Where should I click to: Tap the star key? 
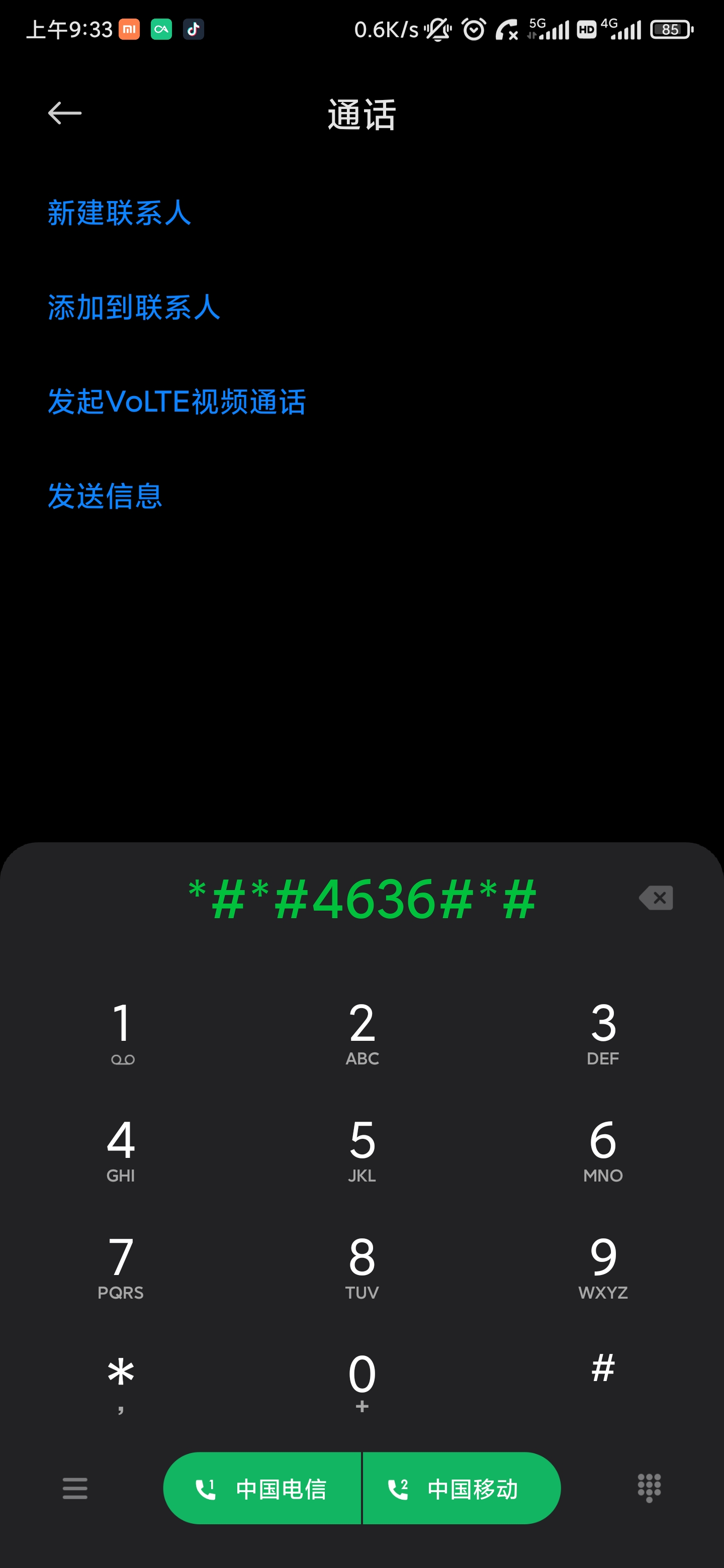click(121, 1383)
